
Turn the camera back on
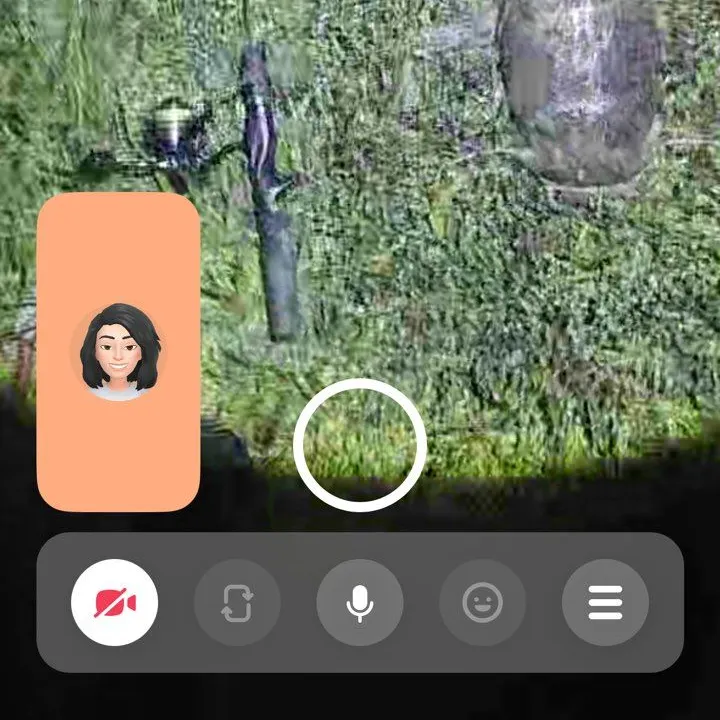point(115,602)
